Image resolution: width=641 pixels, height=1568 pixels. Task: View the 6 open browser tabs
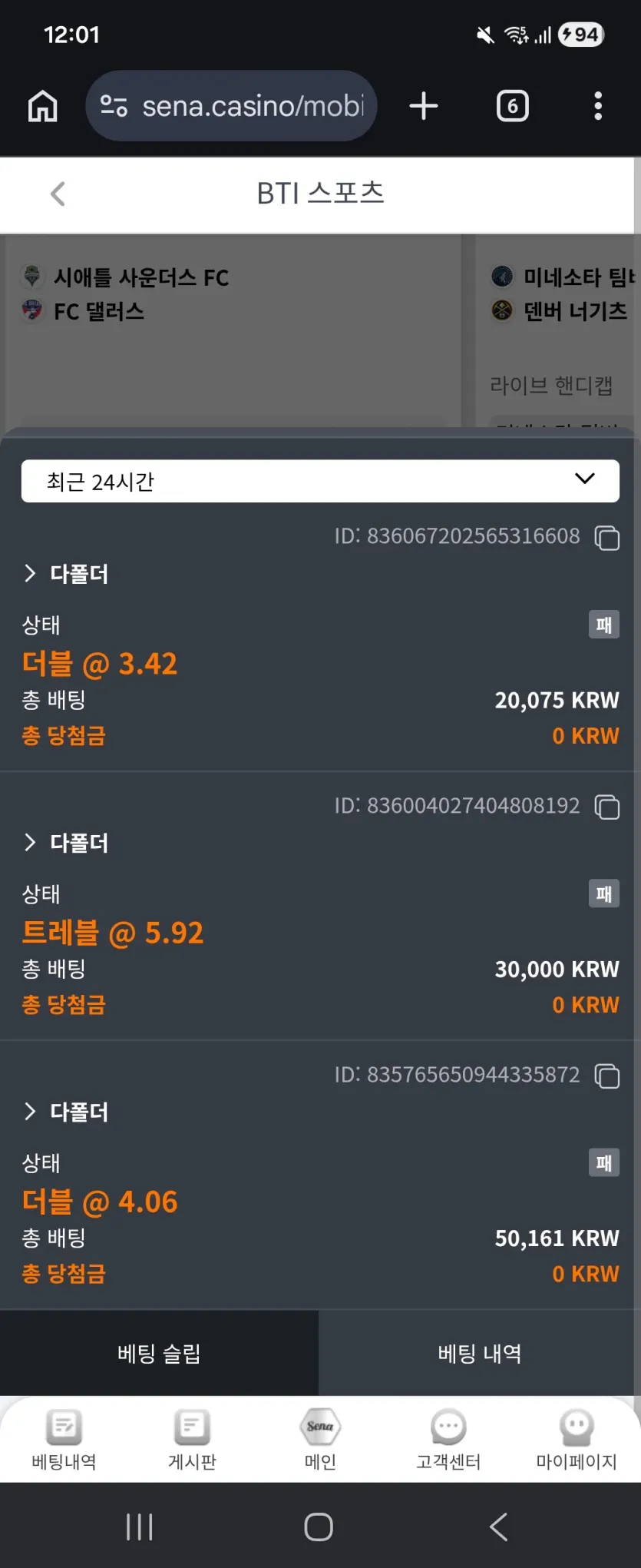pyautogui.click(x=513, y=106)
